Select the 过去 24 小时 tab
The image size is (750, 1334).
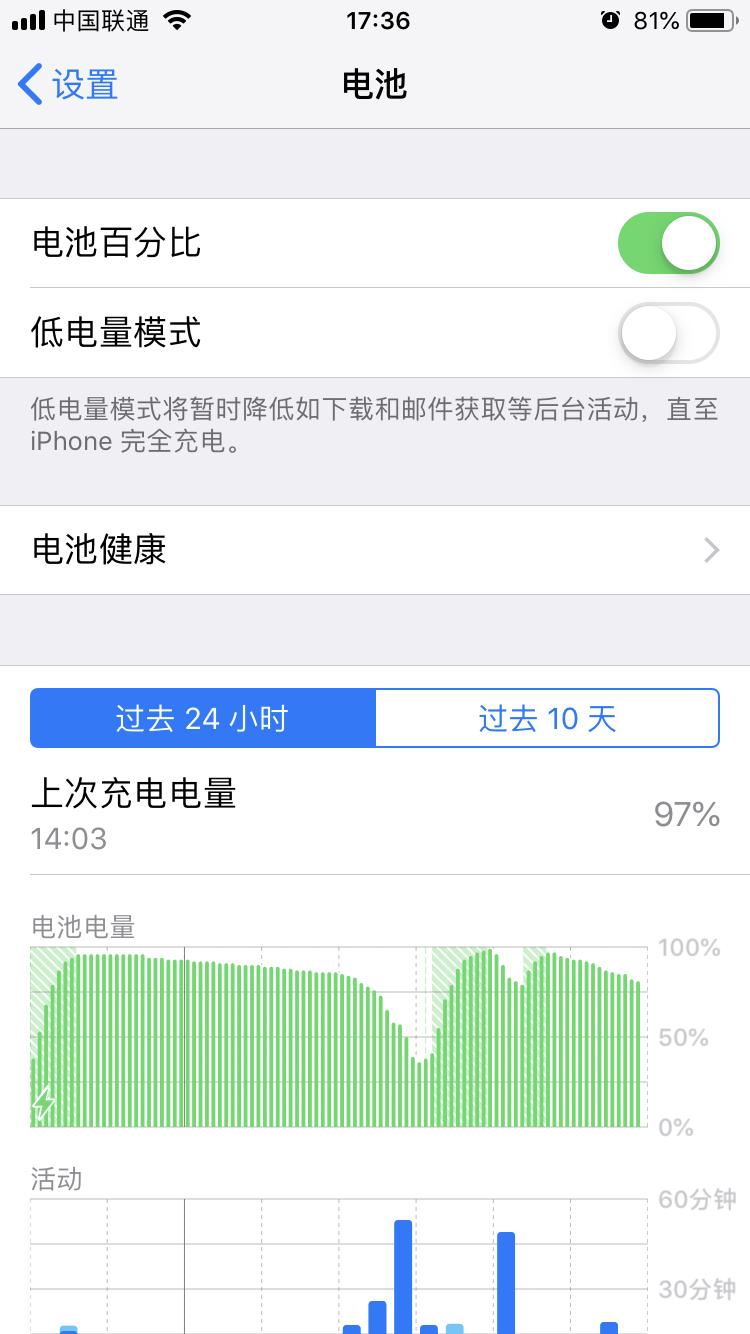click(202, 717)
